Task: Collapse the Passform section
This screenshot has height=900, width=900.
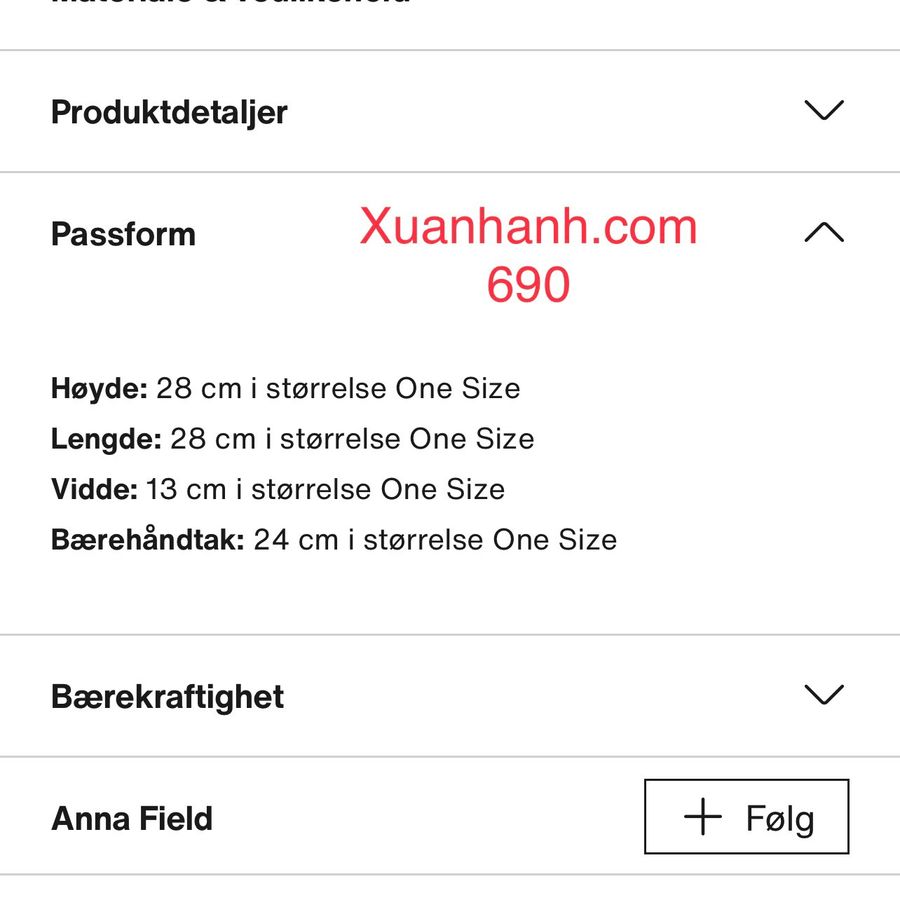Action: point(824,233)
